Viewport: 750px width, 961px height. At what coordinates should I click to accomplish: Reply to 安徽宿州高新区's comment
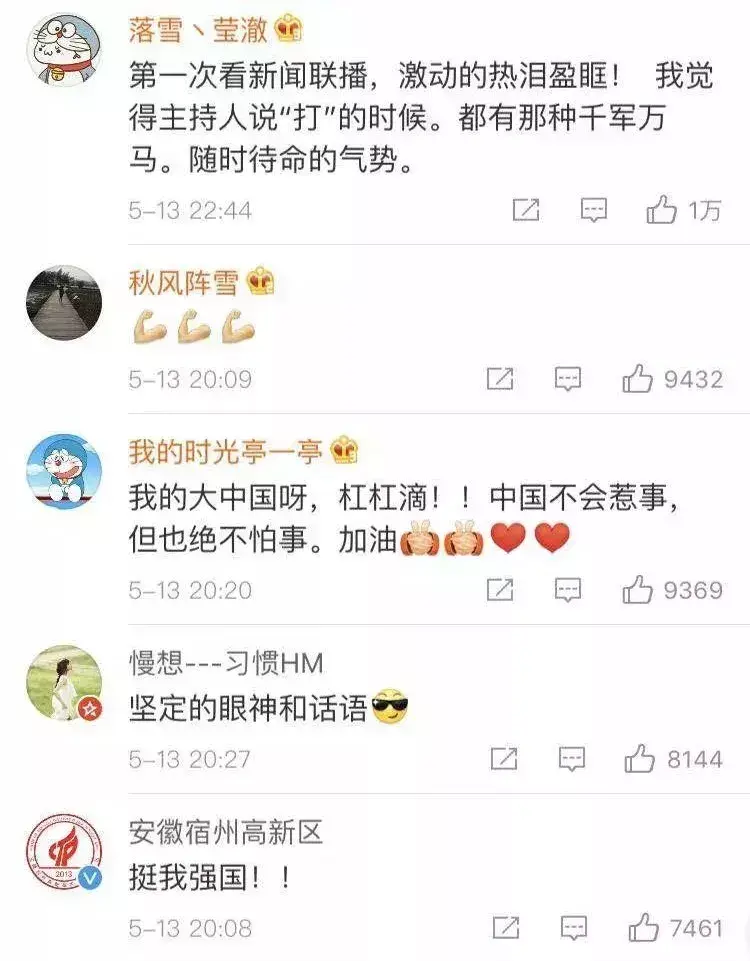pos(572,928)
